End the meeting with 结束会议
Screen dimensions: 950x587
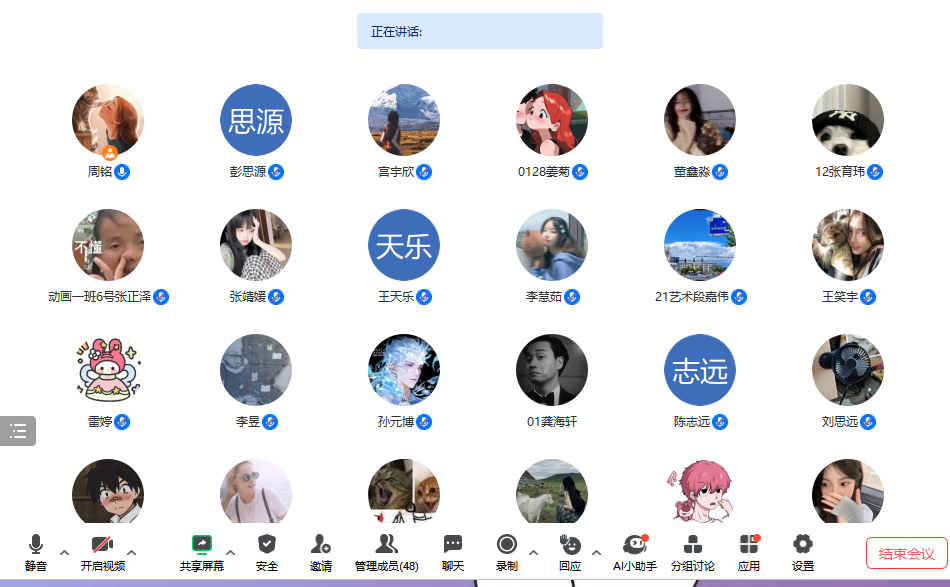point(906,553)
